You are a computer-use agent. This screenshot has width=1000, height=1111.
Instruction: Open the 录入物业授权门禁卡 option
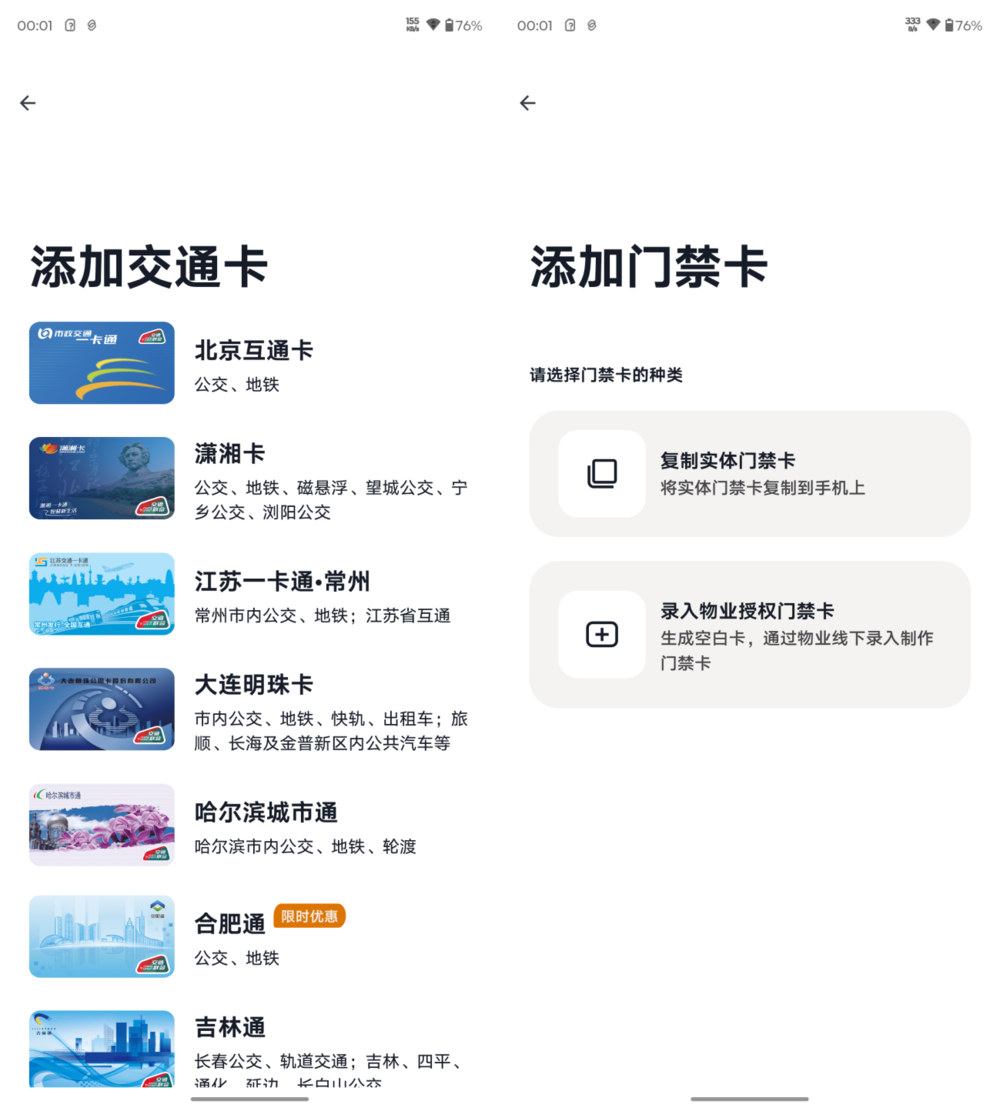click(749, 634)
